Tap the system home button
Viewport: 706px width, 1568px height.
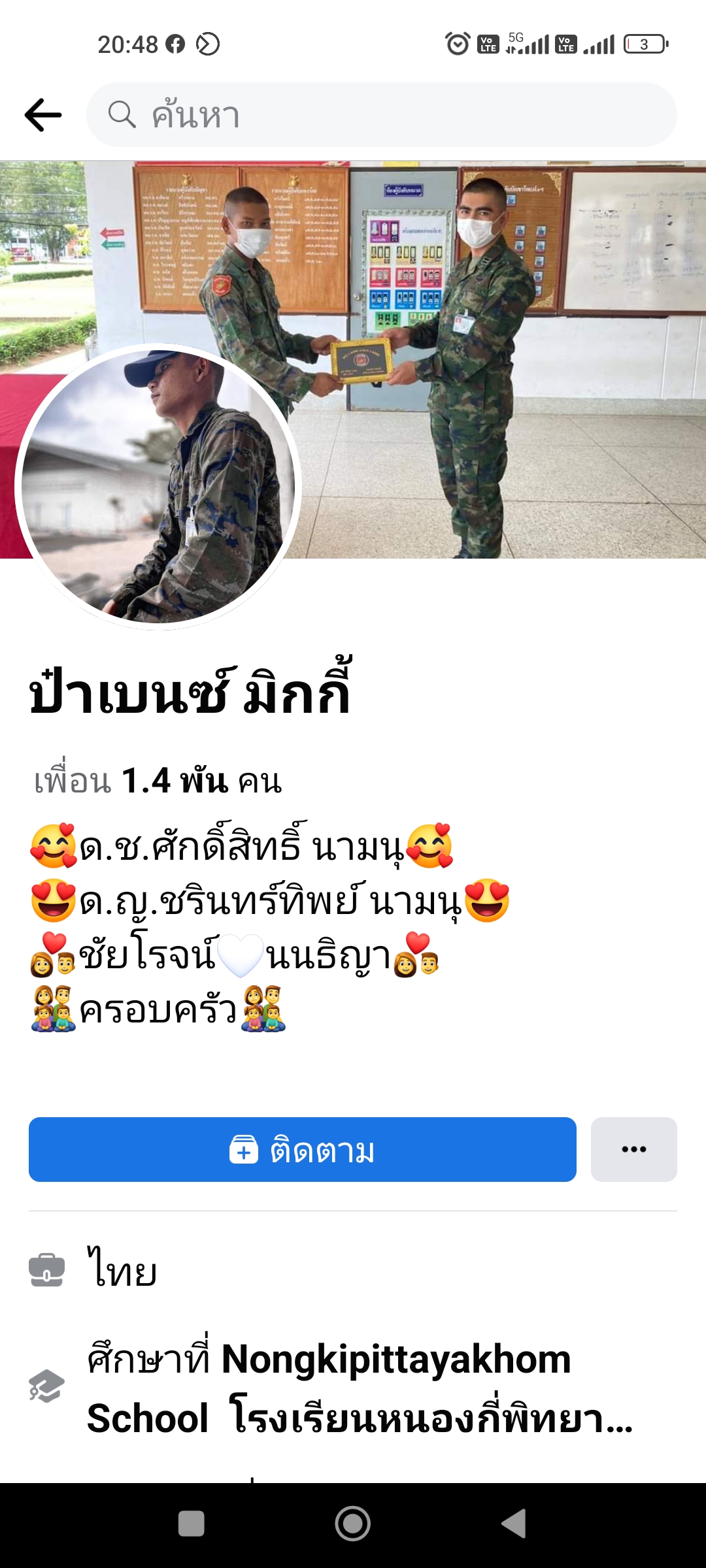[x=353, y=1524]
